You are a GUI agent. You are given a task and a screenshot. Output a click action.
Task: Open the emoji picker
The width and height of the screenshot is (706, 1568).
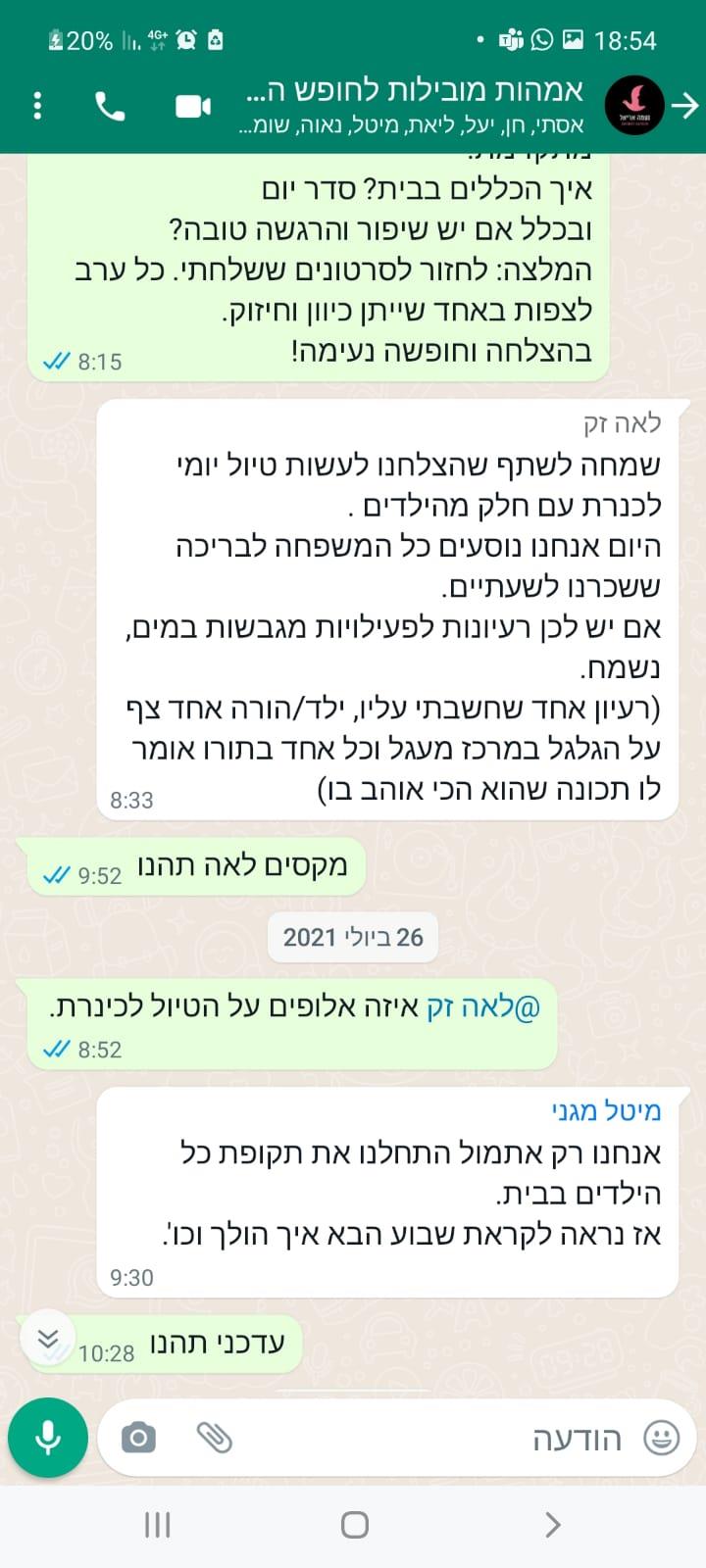[x=661, y=1438]
